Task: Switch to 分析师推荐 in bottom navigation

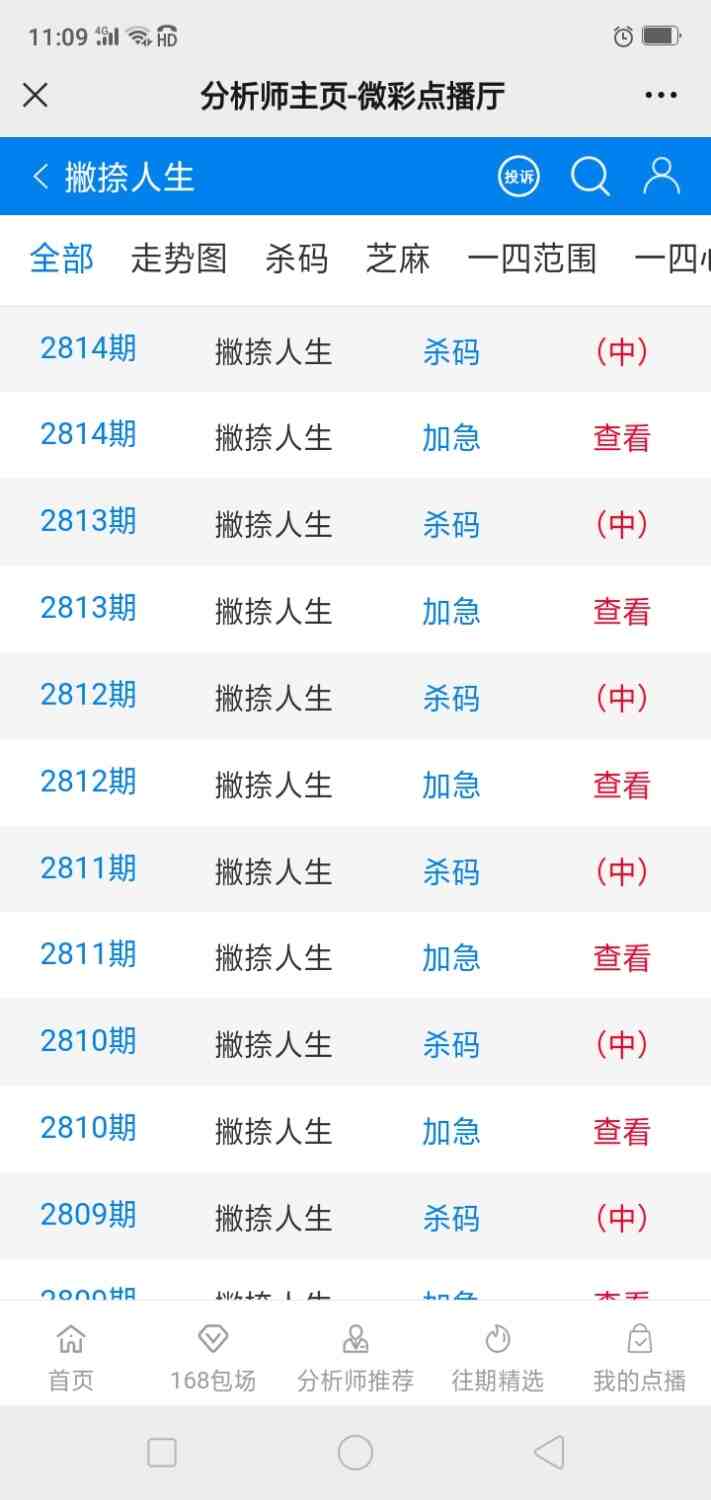Action: coord(355,1356)
